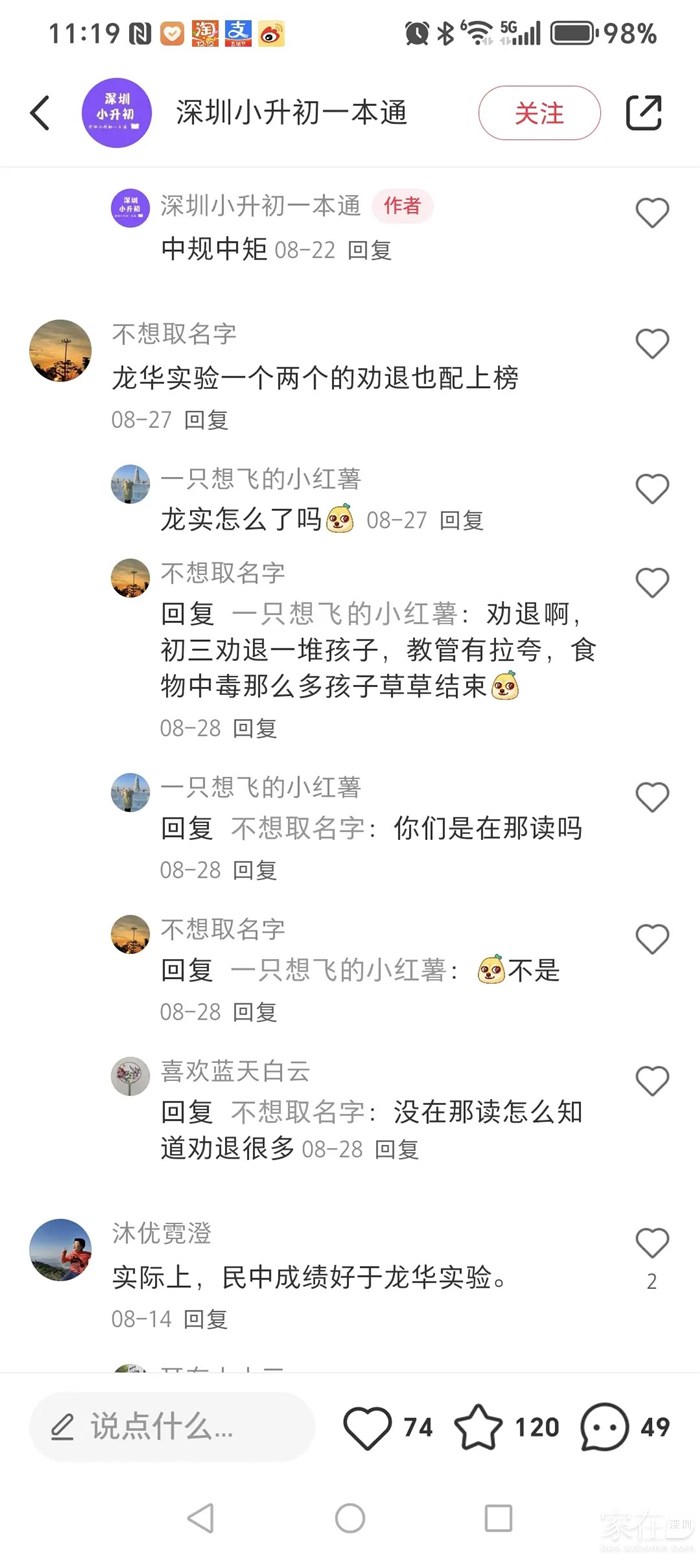700x1555 pixels.
Task: Like the reply starting with 劝退啊
Action: [652, 583]
